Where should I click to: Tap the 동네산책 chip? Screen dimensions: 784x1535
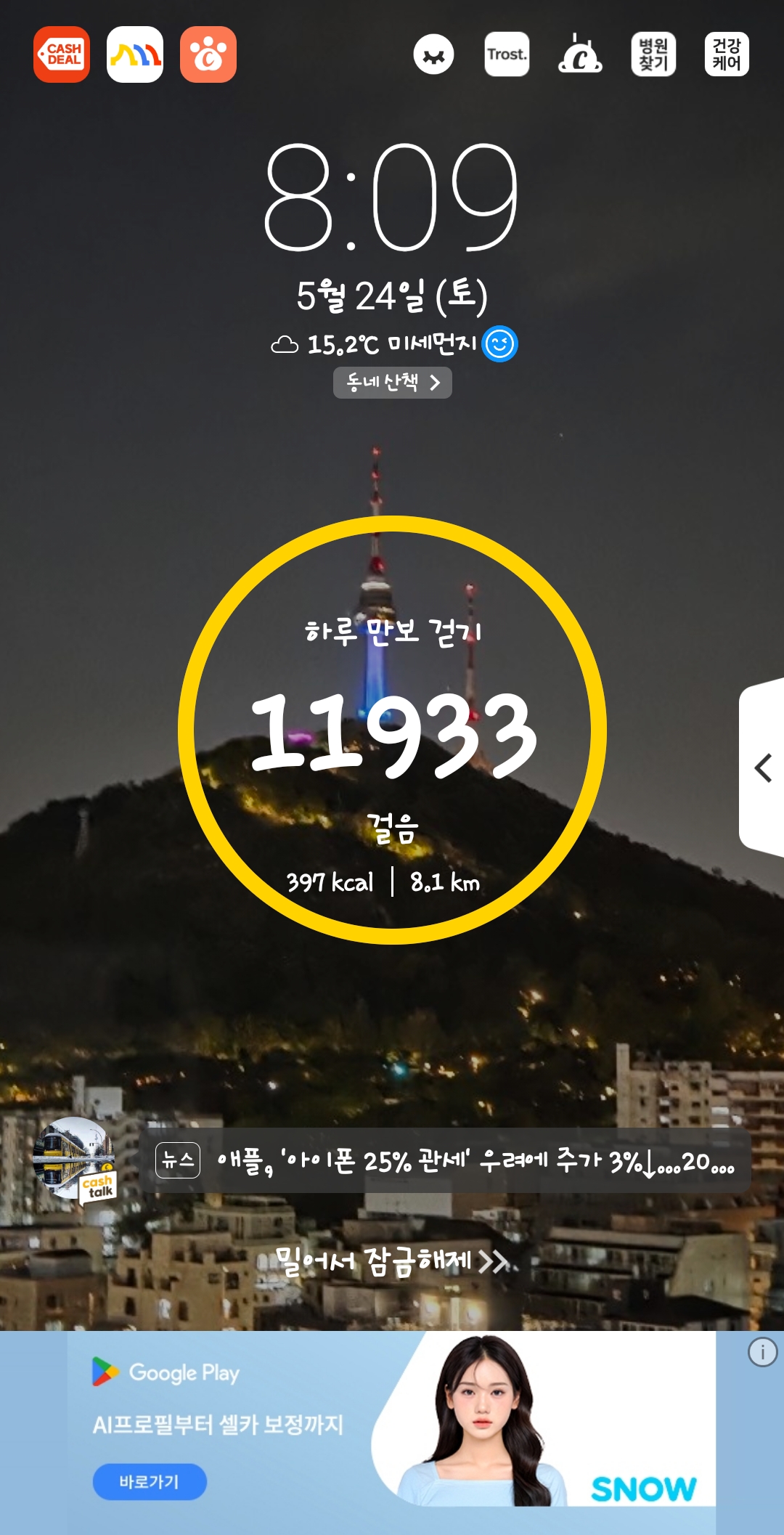[392, 383]
